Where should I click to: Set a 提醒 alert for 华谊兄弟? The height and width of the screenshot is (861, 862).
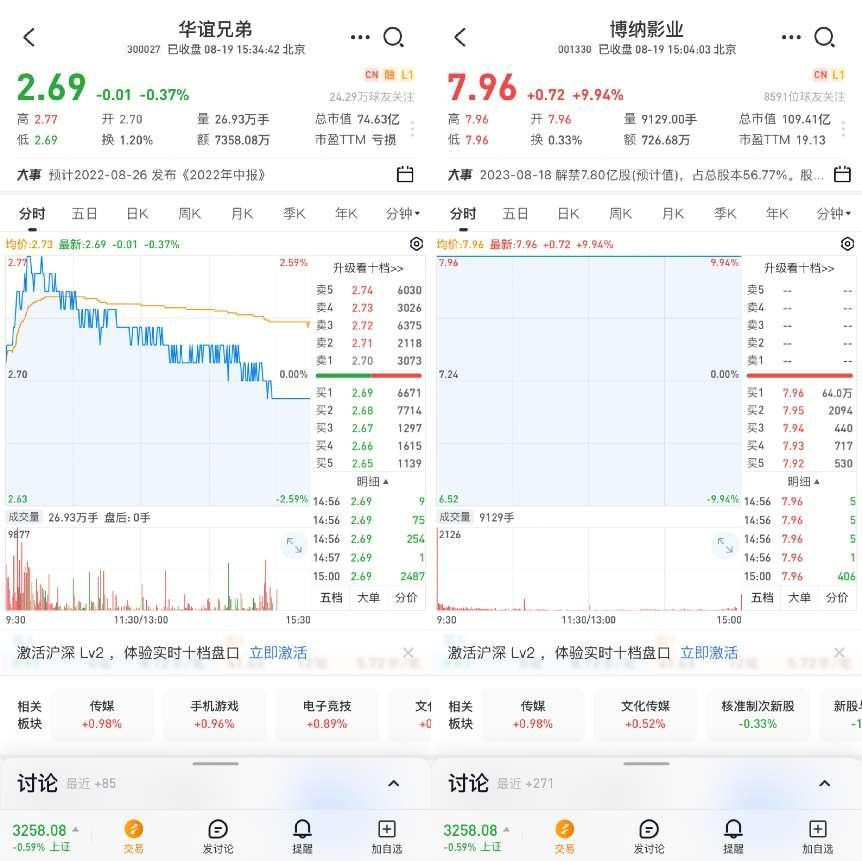coord(302,836)
